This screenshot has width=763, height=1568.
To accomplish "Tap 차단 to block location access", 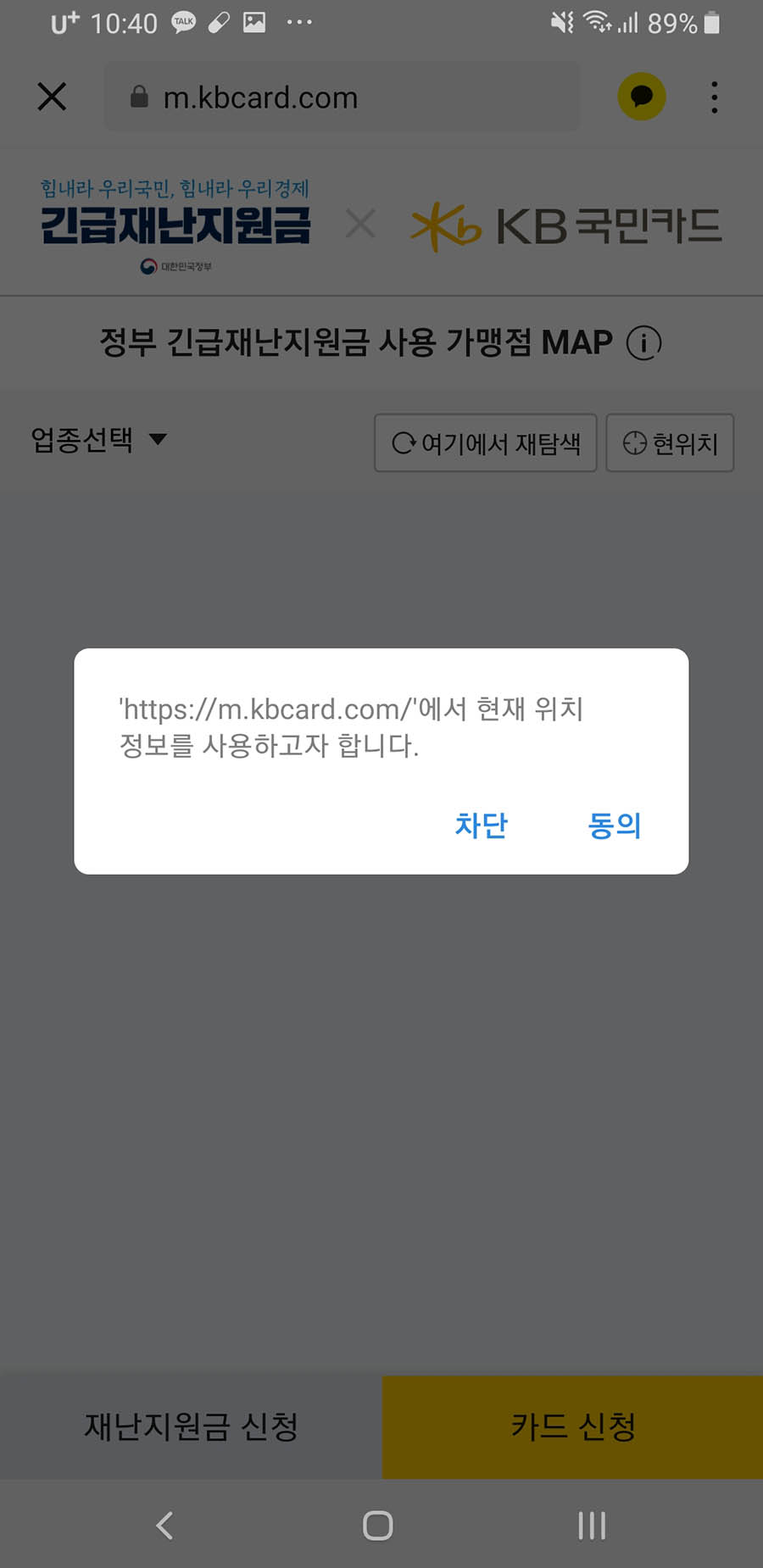I will 482,825.
